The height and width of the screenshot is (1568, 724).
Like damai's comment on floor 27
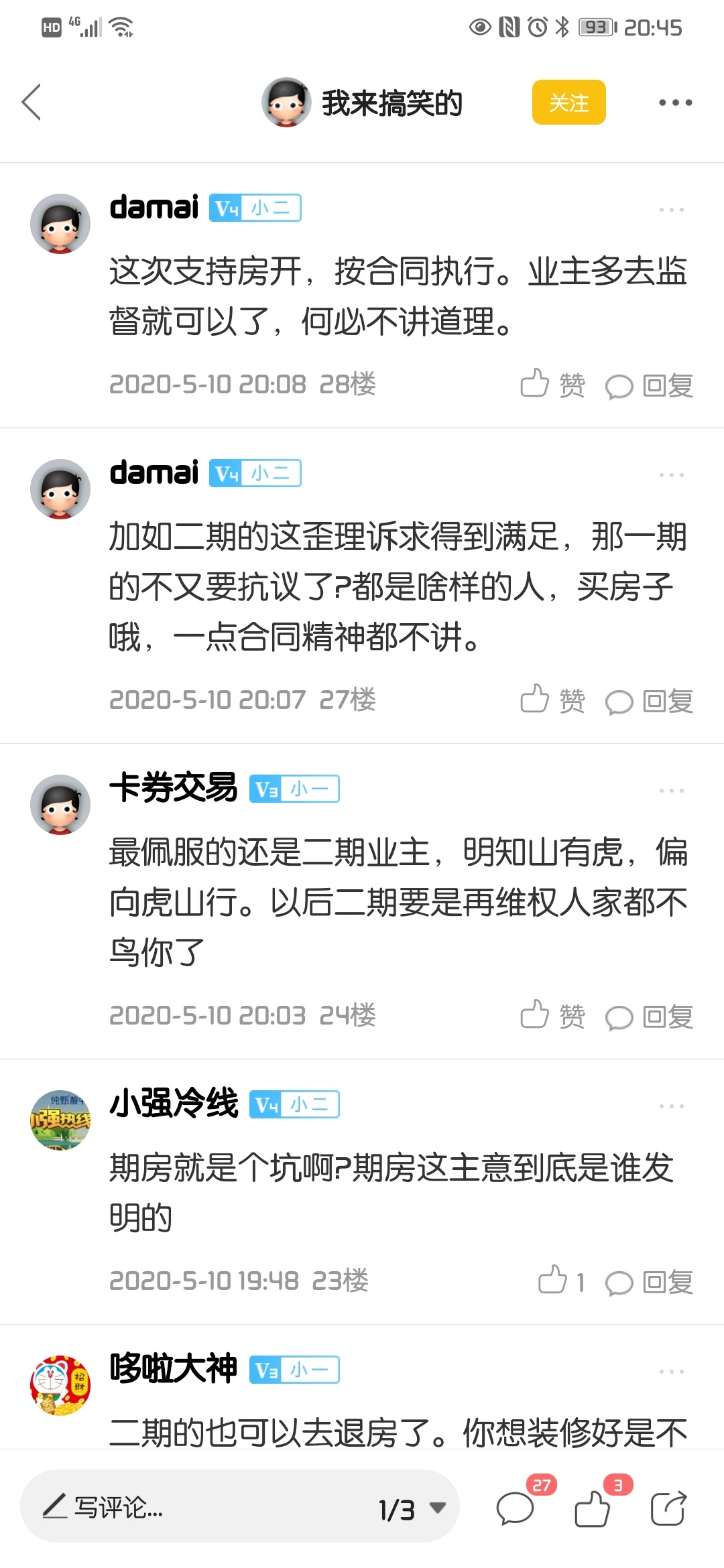pyautogui.click(x=552, y=701)
